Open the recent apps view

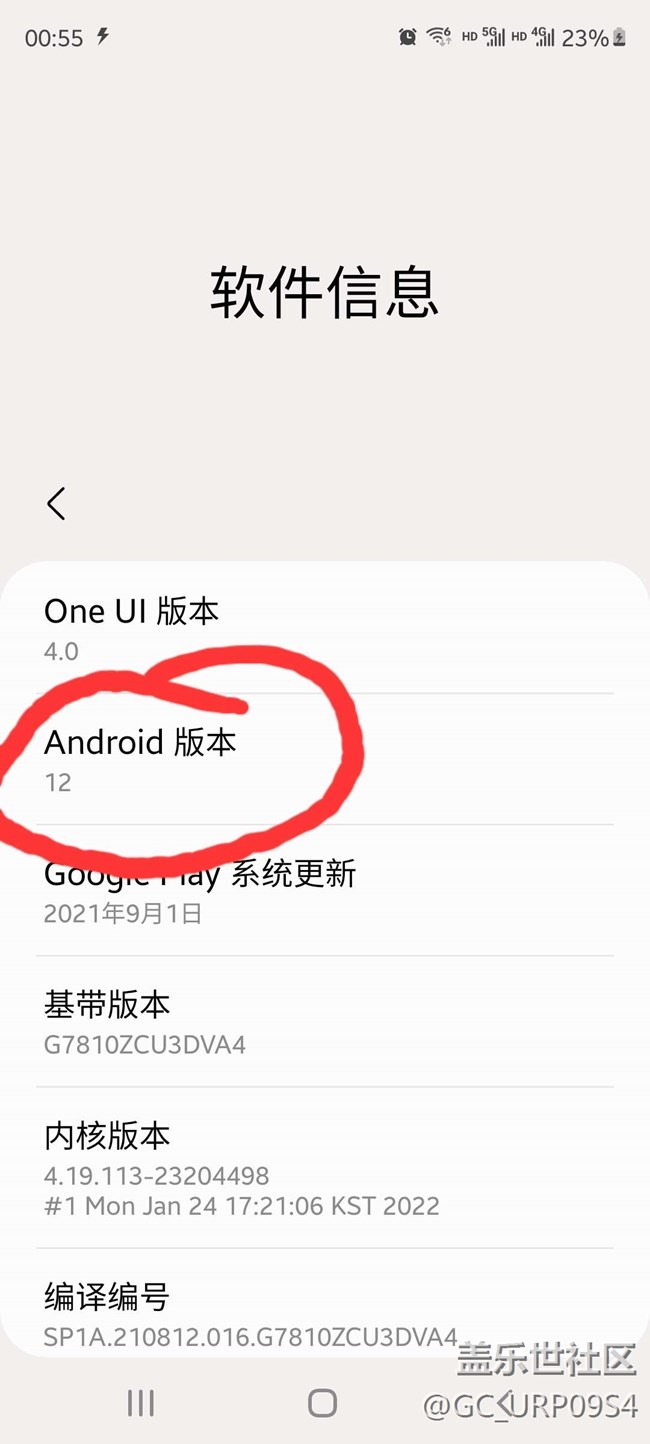pyautogui.click(x=141, y=1403)
